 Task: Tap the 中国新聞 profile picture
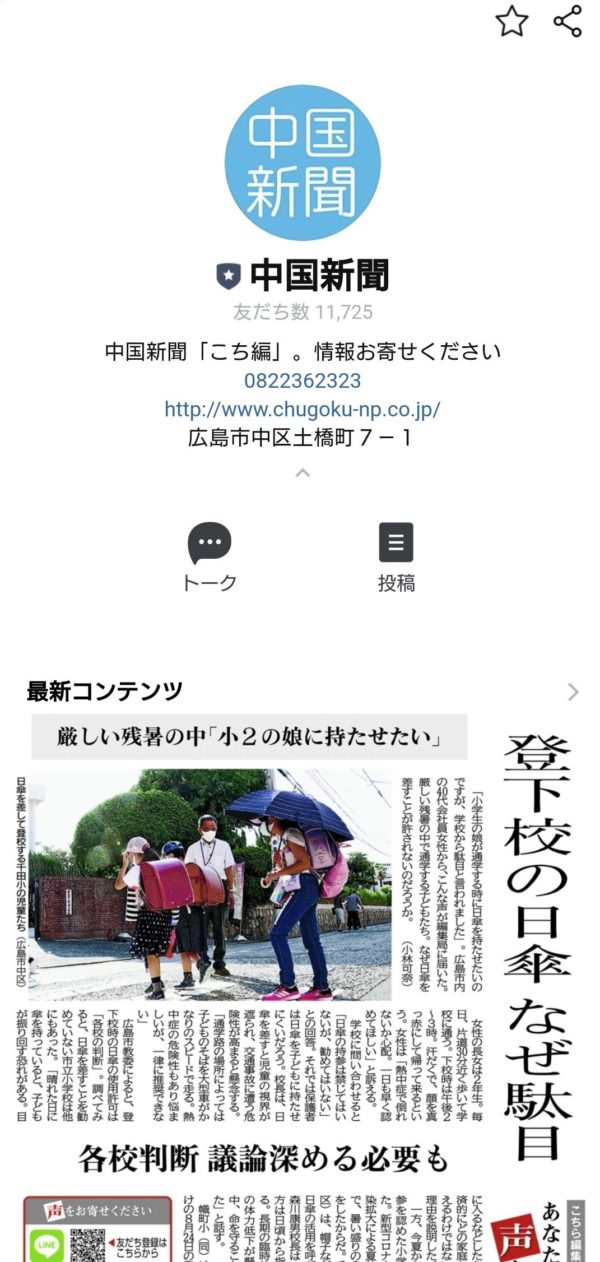[302, 162]
